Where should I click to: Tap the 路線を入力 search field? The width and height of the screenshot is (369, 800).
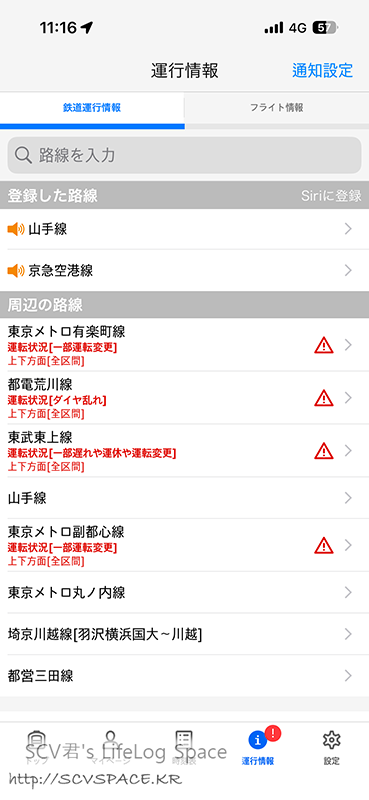(x=184, y=155)
